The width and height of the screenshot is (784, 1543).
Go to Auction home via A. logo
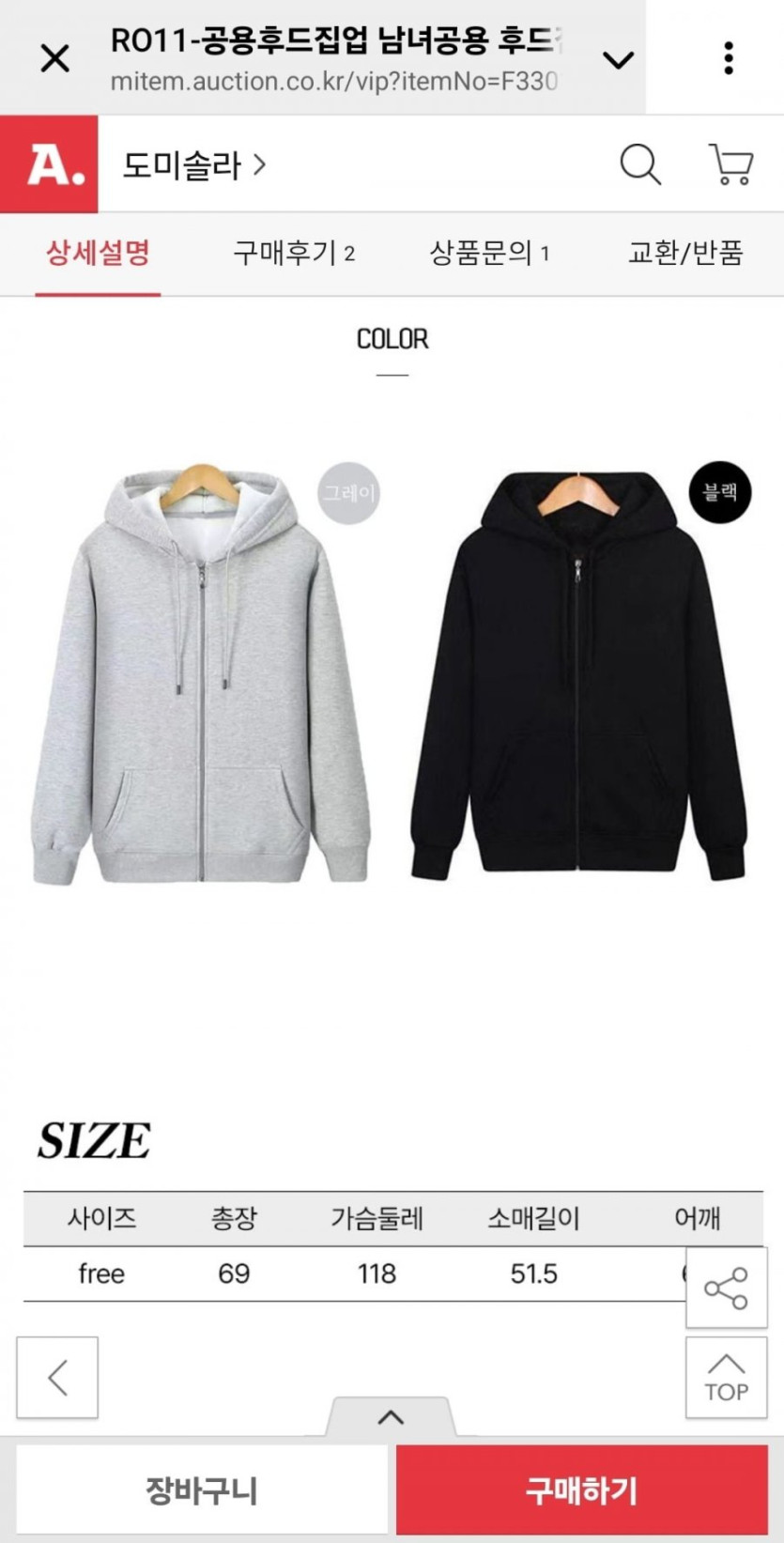click(x=49, y=164)
